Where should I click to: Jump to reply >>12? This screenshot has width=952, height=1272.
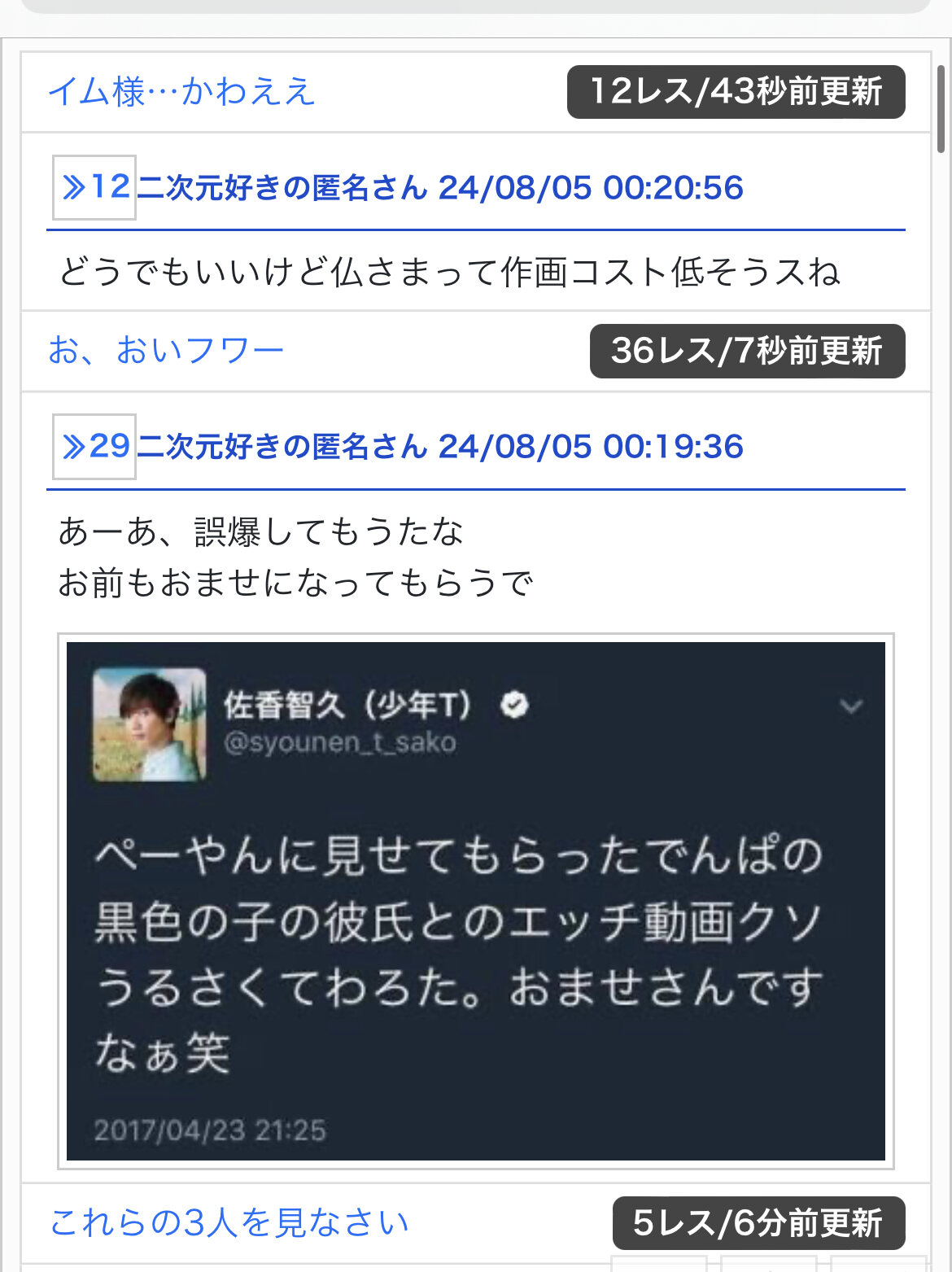click(x=94, y=187)
